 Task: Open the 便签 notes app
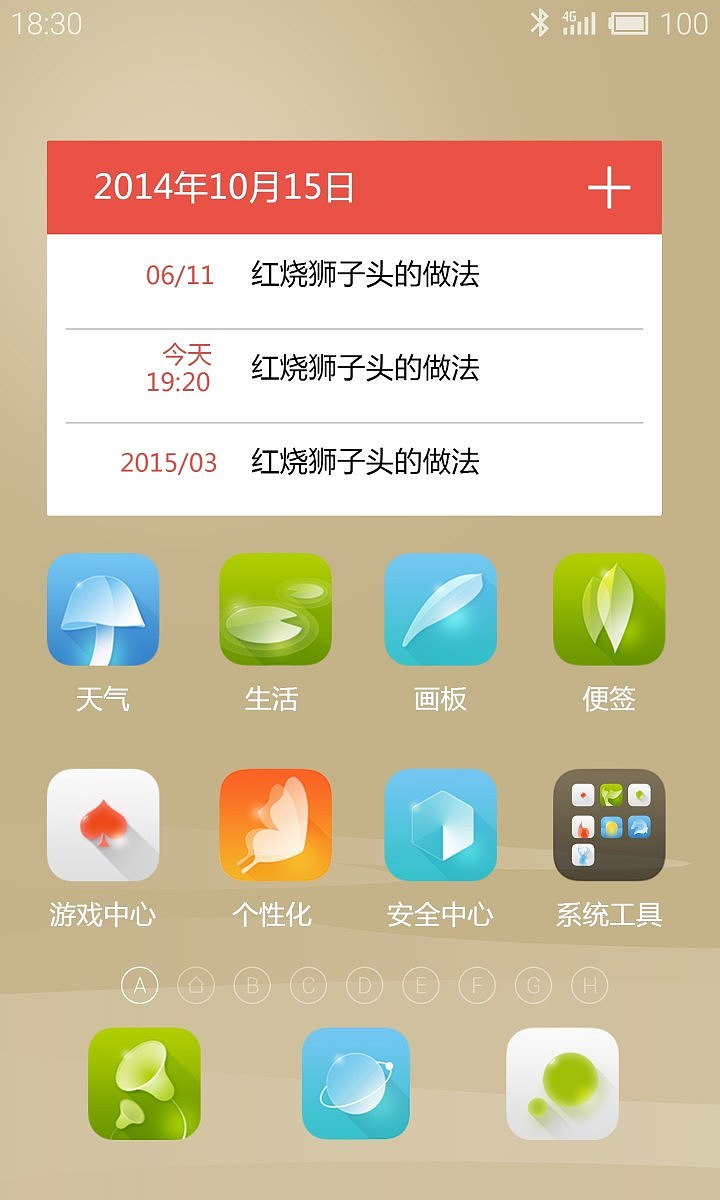[608, 610]
